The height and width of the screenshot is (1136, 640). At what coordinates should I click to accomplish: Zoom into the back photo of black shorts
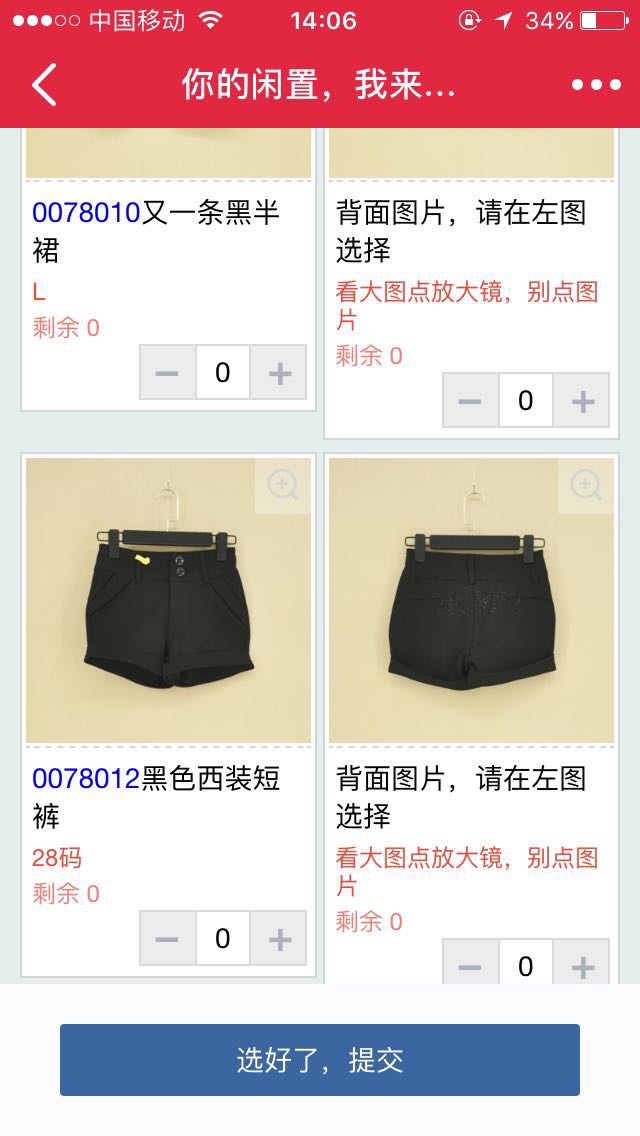point(585,486)
